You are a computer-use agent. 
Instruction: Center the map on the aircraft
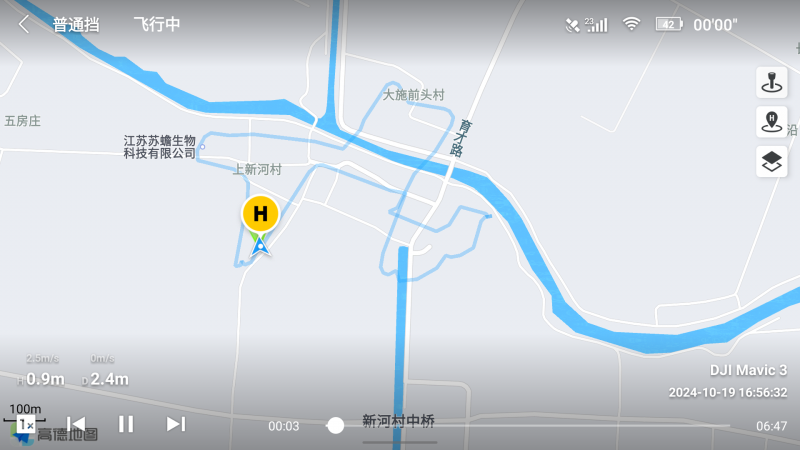(x=771, y=82)
